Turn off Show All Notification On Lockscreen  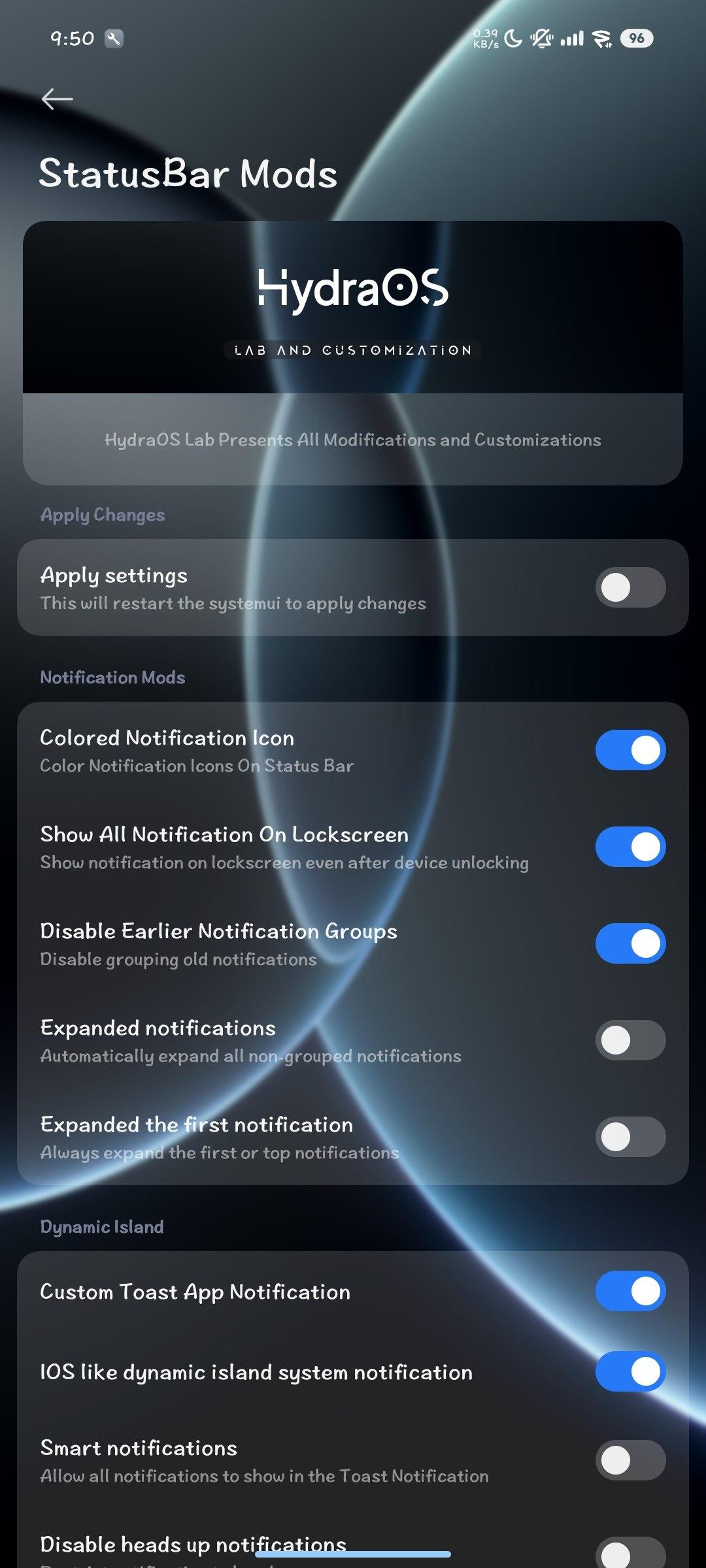(630, 847)
